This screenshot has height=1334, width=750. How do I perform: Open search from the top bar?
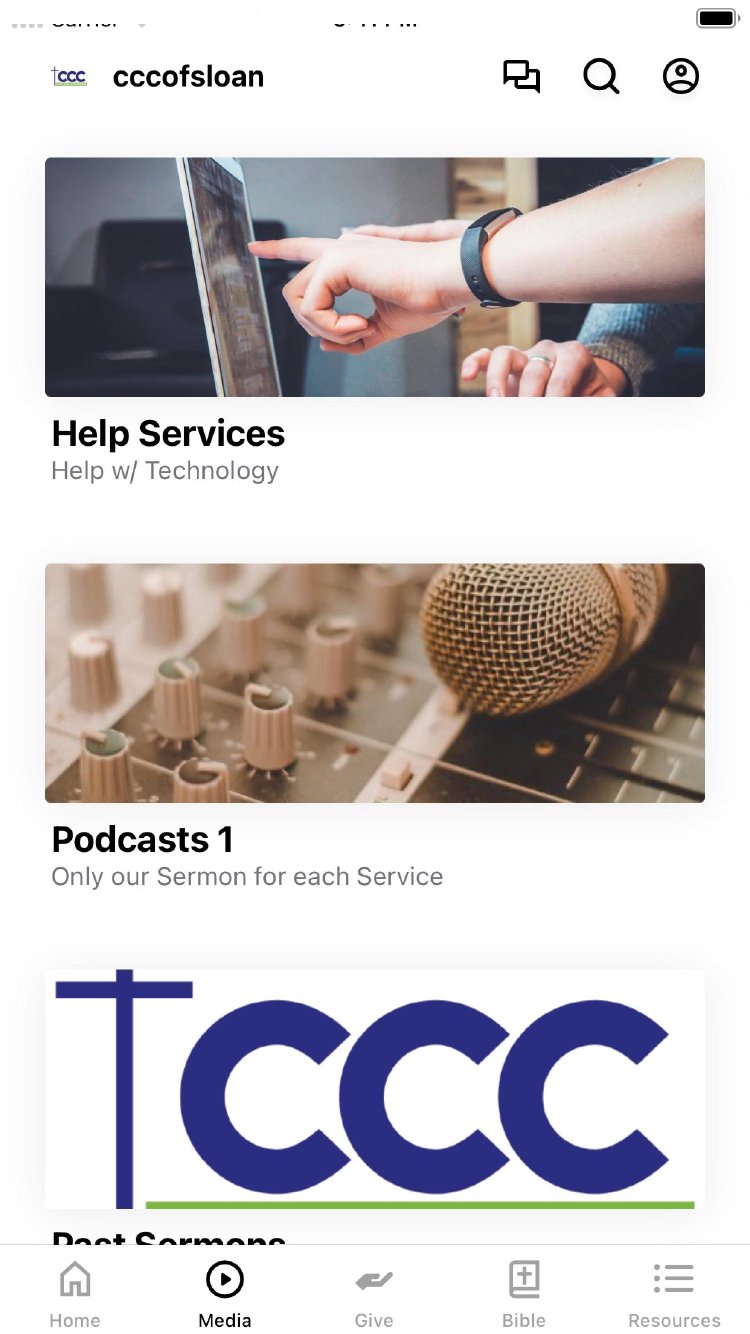point(601,77)
